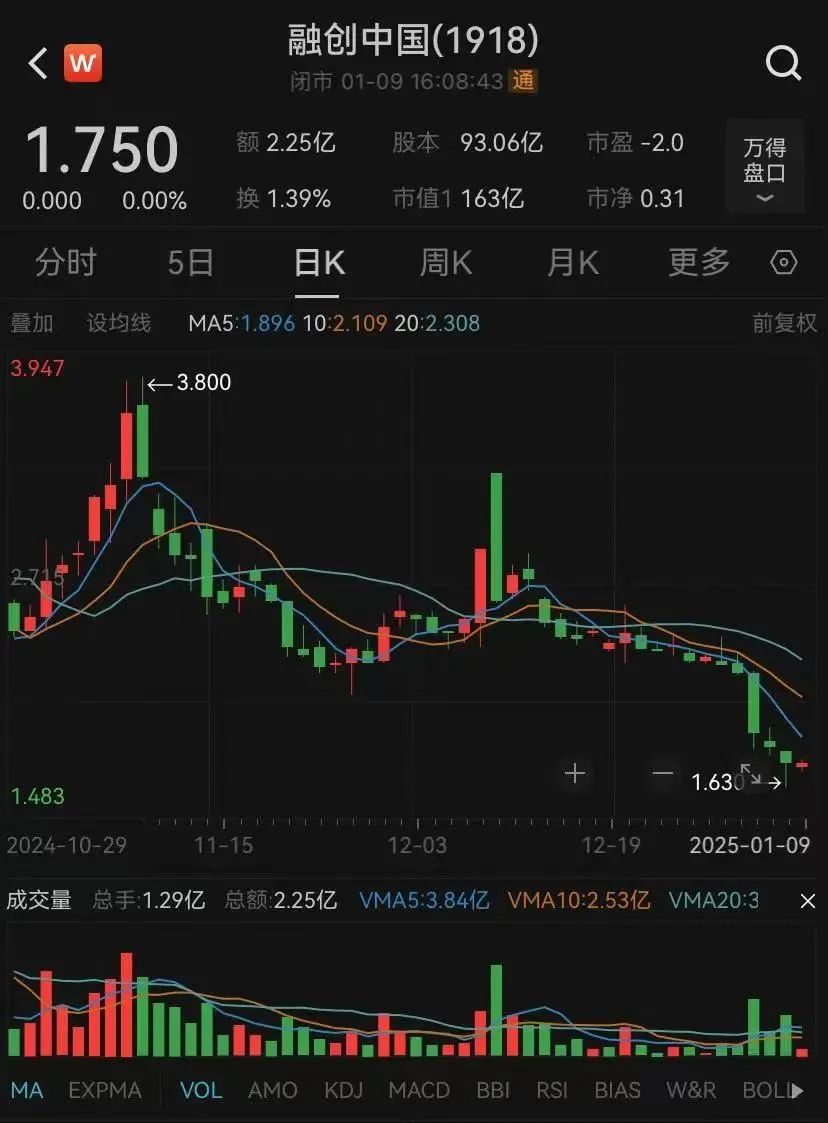Screen dimensions: 828x1123
Task: Expand the 万得盘口 panel
Action: pos(765,171)
